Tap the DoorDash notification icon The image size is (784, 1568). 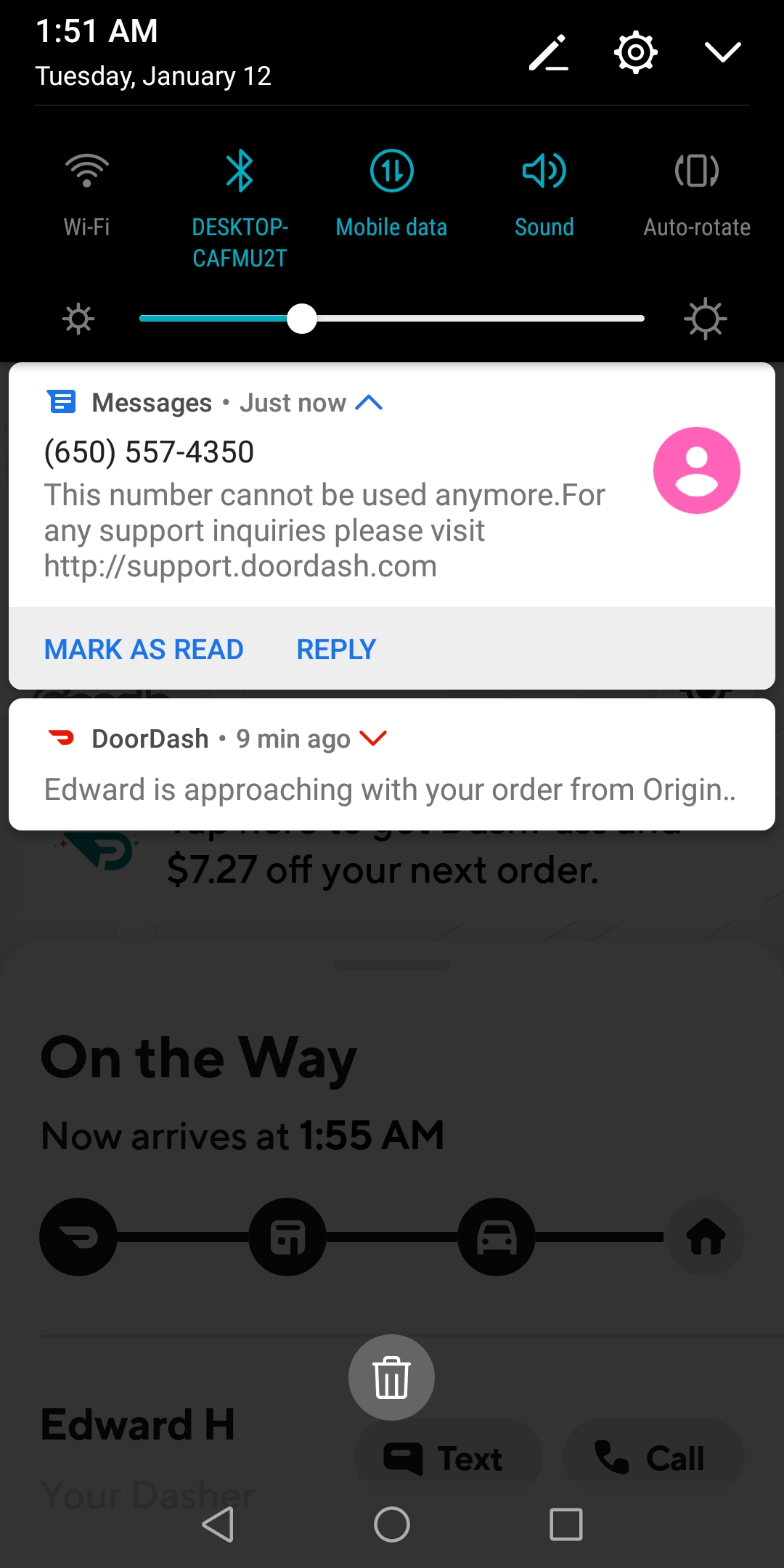[x=62, y=738]
